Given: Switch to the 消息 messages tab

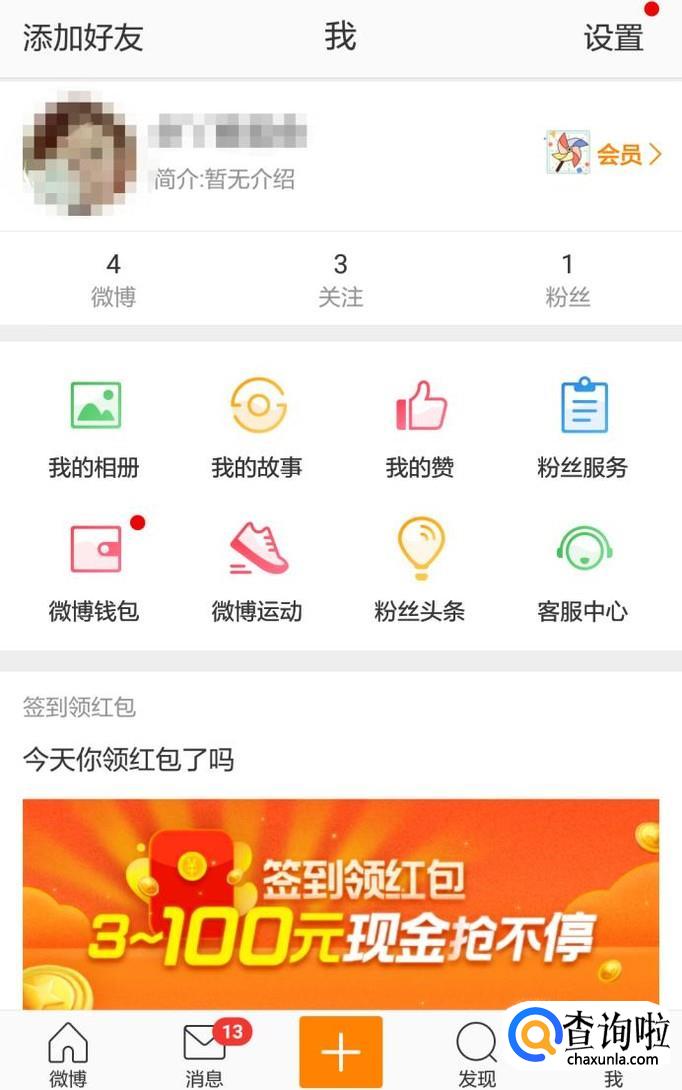Looking at the screenshot, I should point(204,1054).
